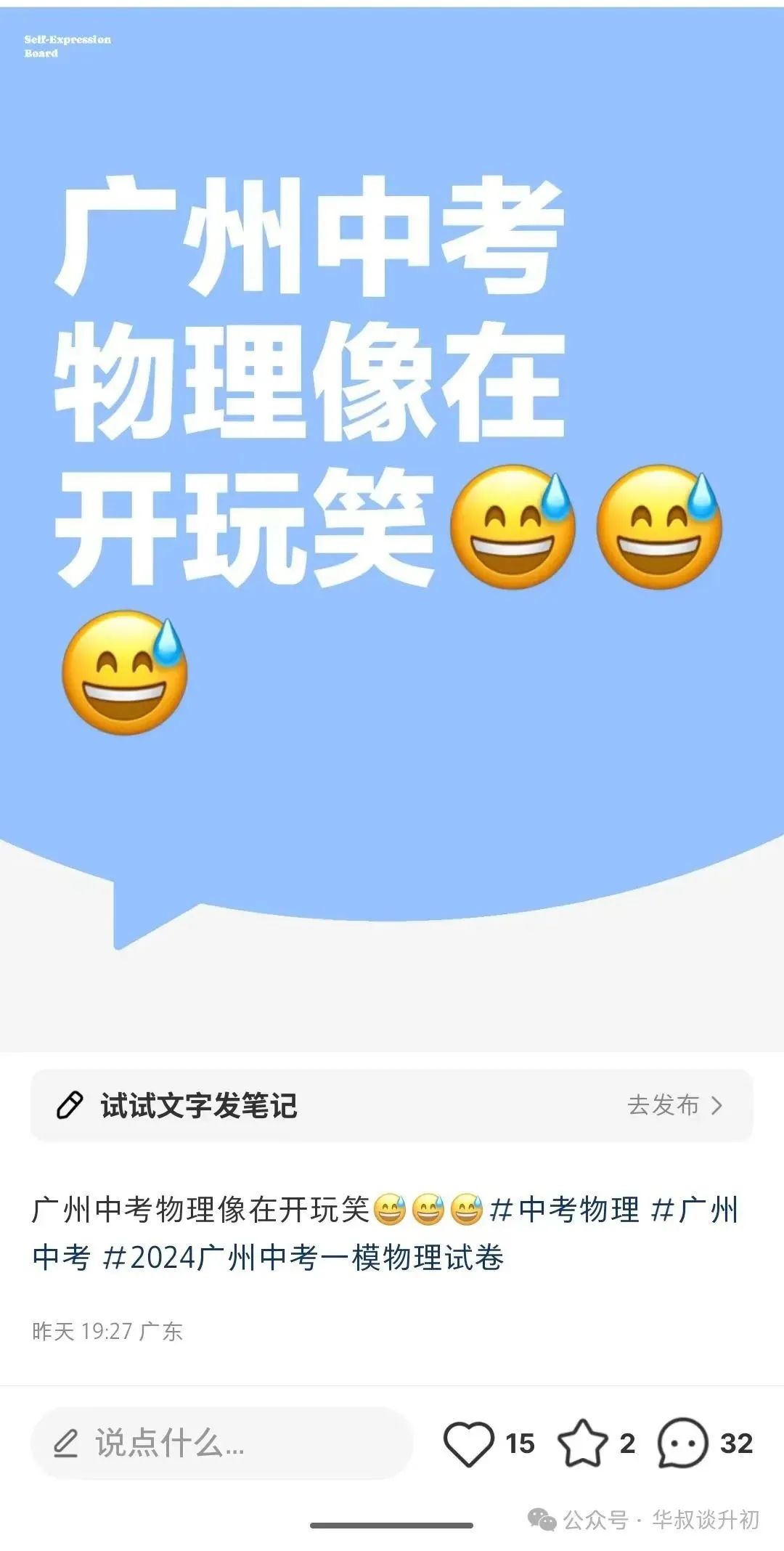Tap 去发布 to publish a note
This screenshot has width=784, height=1551.
tap(675, 1105)
